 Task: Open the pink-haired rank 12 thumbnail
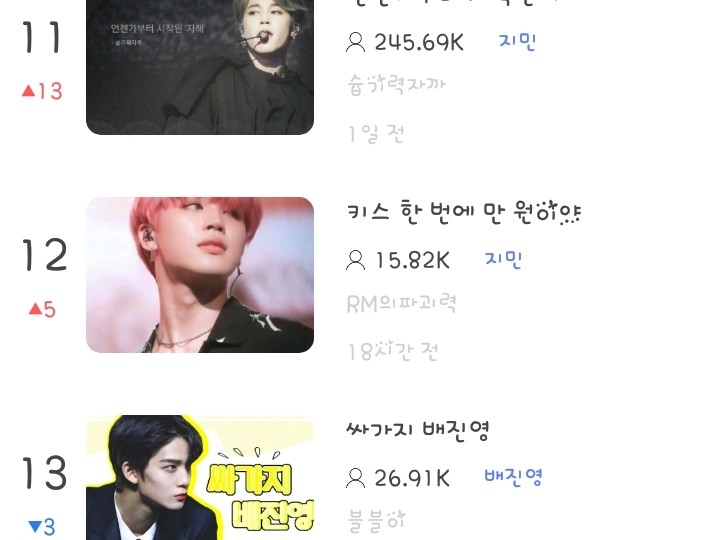pos(200,275)
